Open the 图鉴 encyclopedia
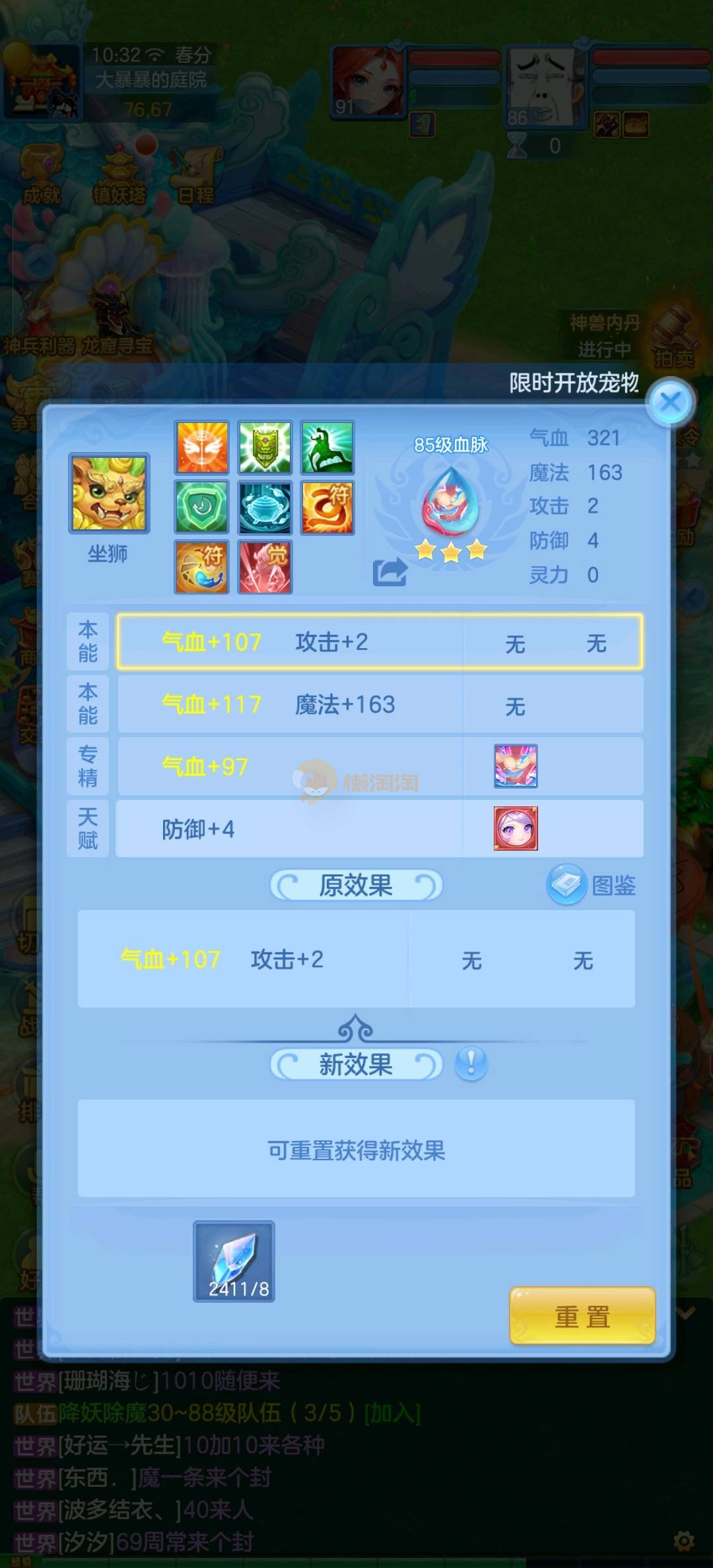The width and height of the screenshot is (713, 1568). (x=592, y=885)
